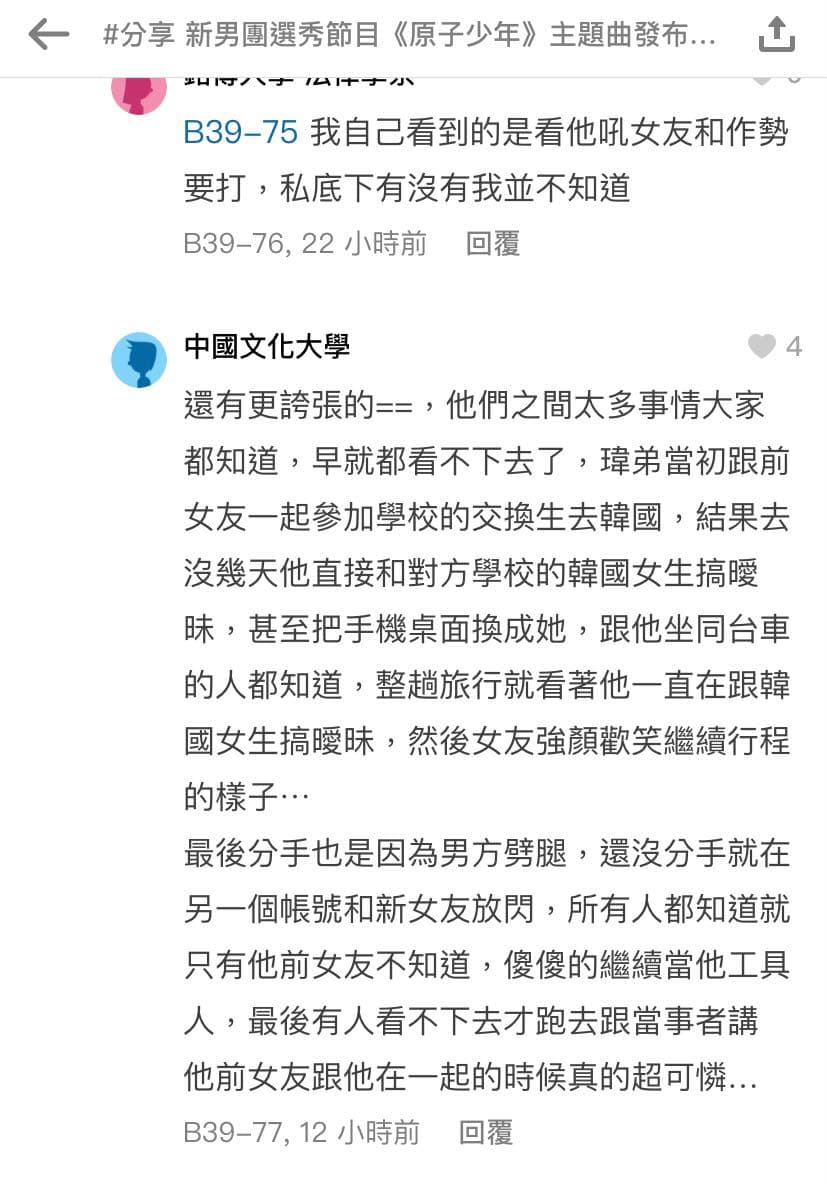Reply to comment B39-76
The image size is (827, 1184).
point(493,243)
